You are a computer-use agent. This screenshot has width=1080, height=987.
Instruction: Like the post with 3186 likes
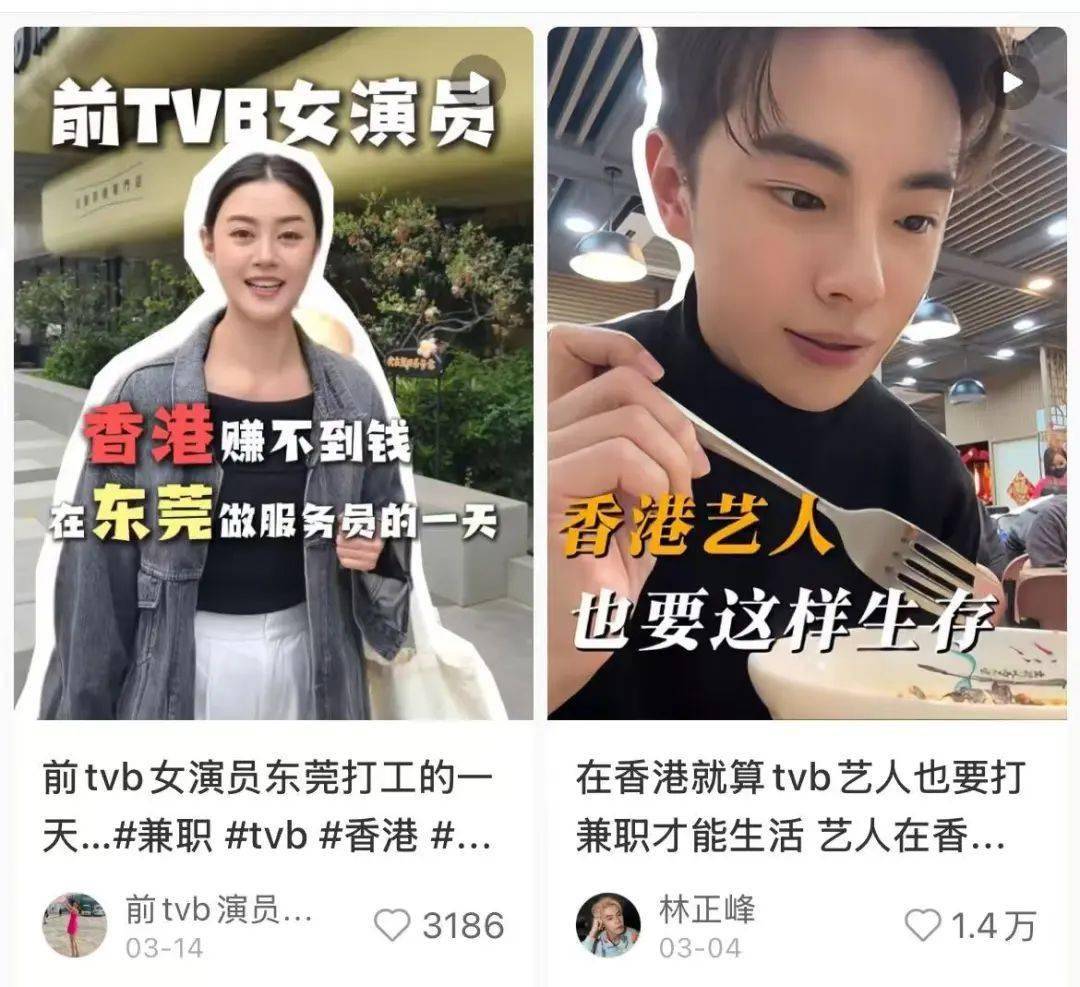point(392,926)
